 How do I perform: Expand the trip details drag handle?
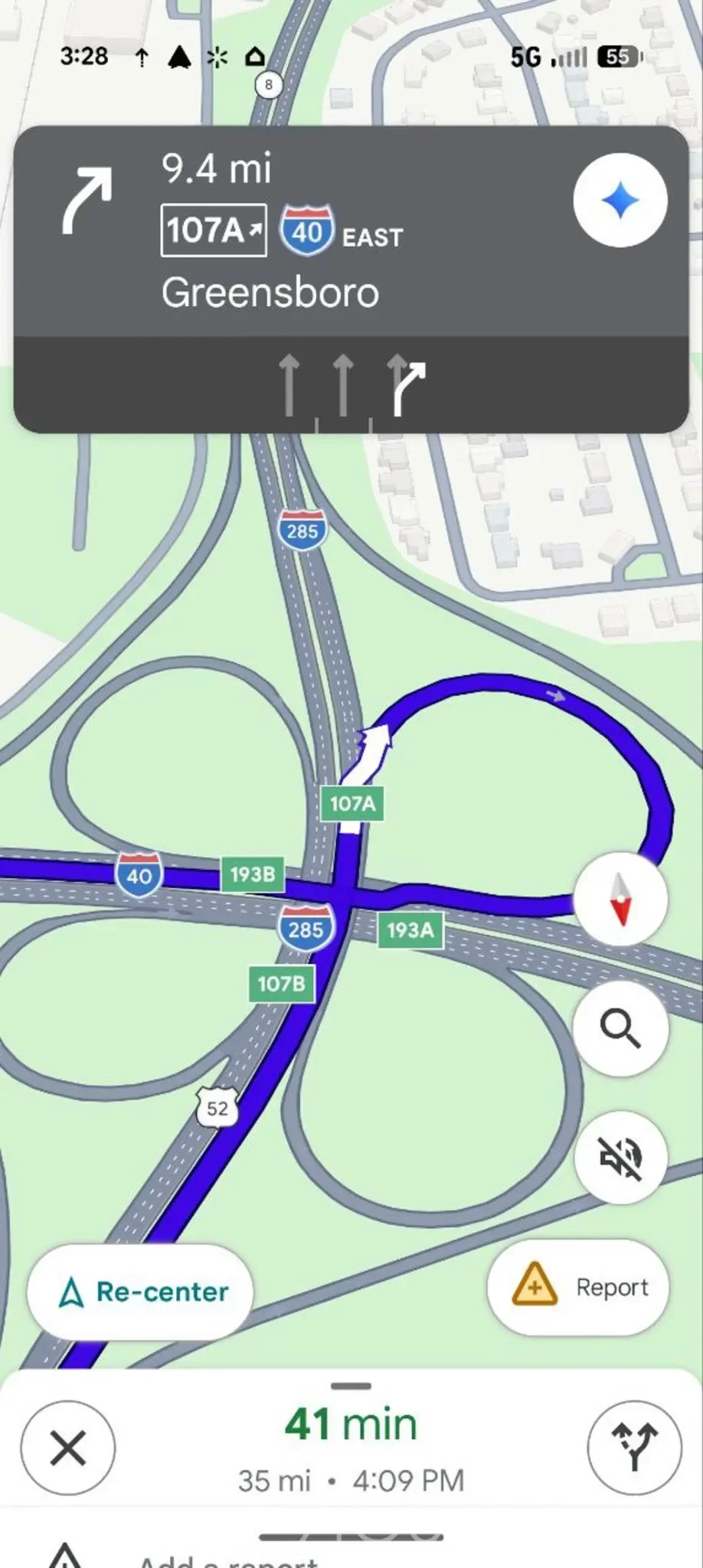(x=351, y=1386)
